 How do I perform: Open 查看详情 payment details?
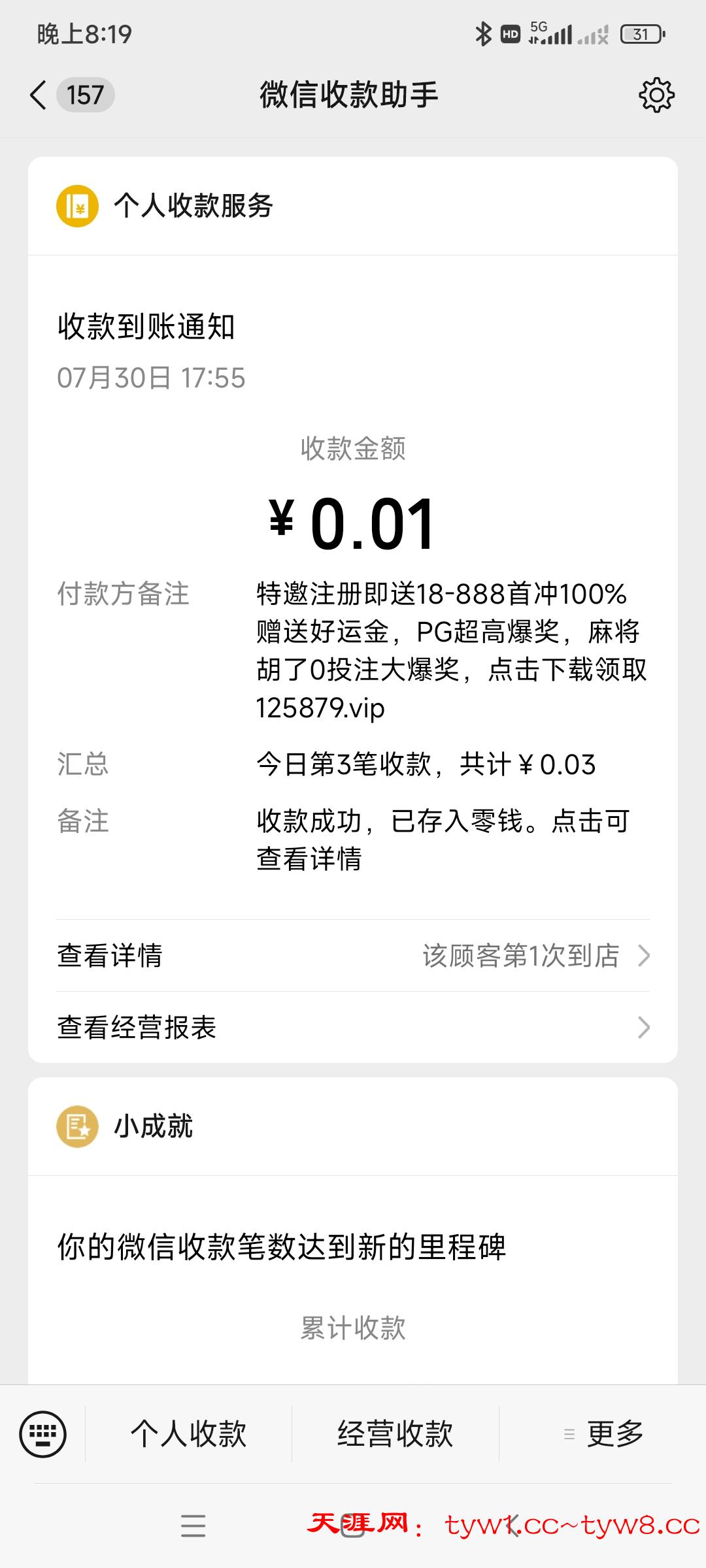pyautogui.click(x=353, y=956)
